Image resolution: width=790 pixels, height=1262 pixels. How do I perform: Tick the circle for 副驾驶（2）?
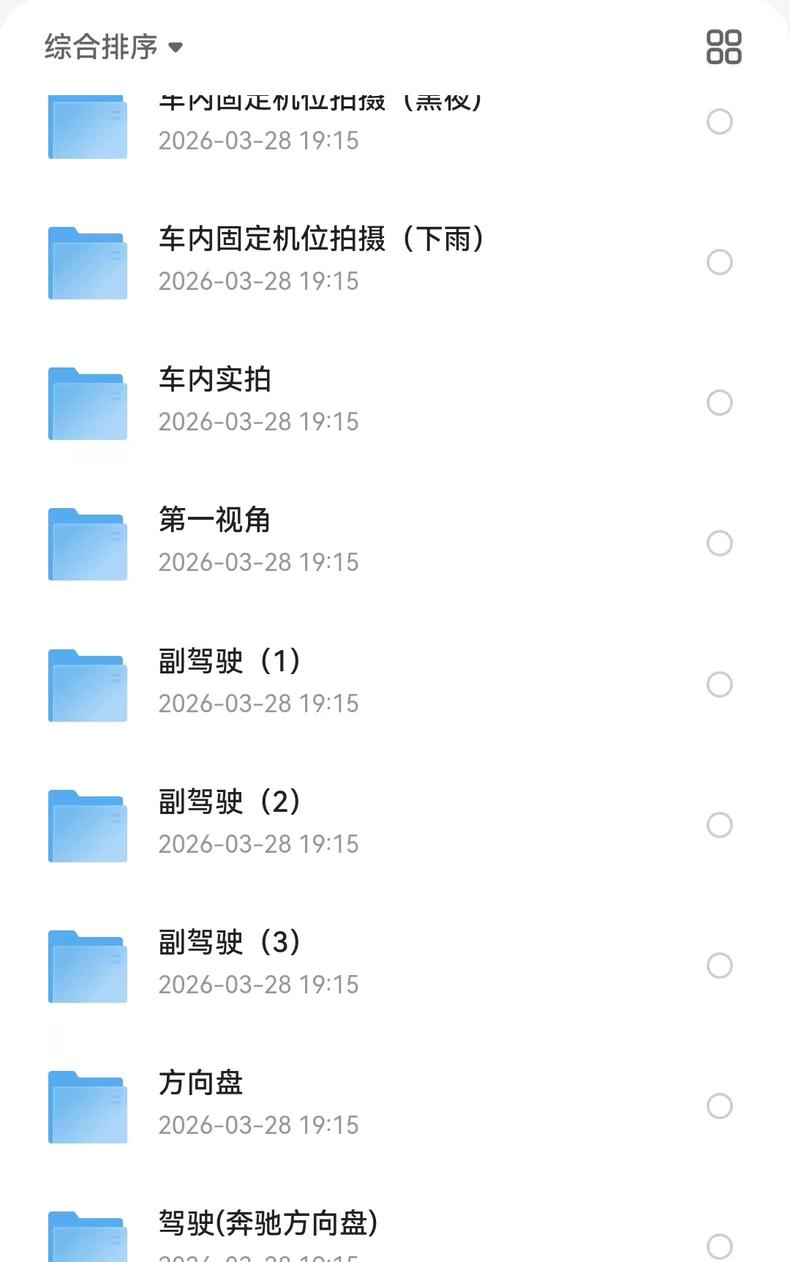(x=720, y=825)
